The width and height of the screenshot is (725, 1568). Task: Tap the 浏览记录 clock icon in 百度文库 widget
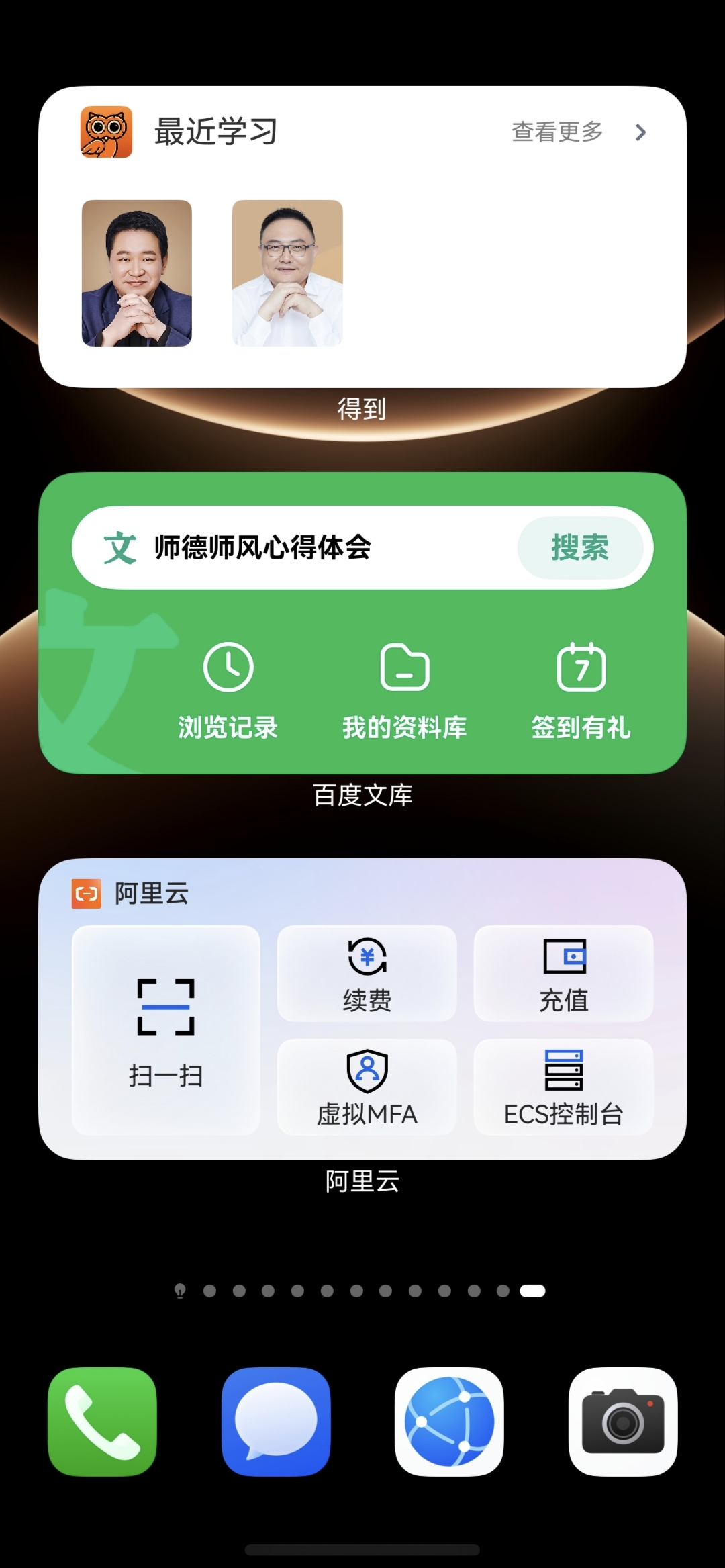coord(228,666)
